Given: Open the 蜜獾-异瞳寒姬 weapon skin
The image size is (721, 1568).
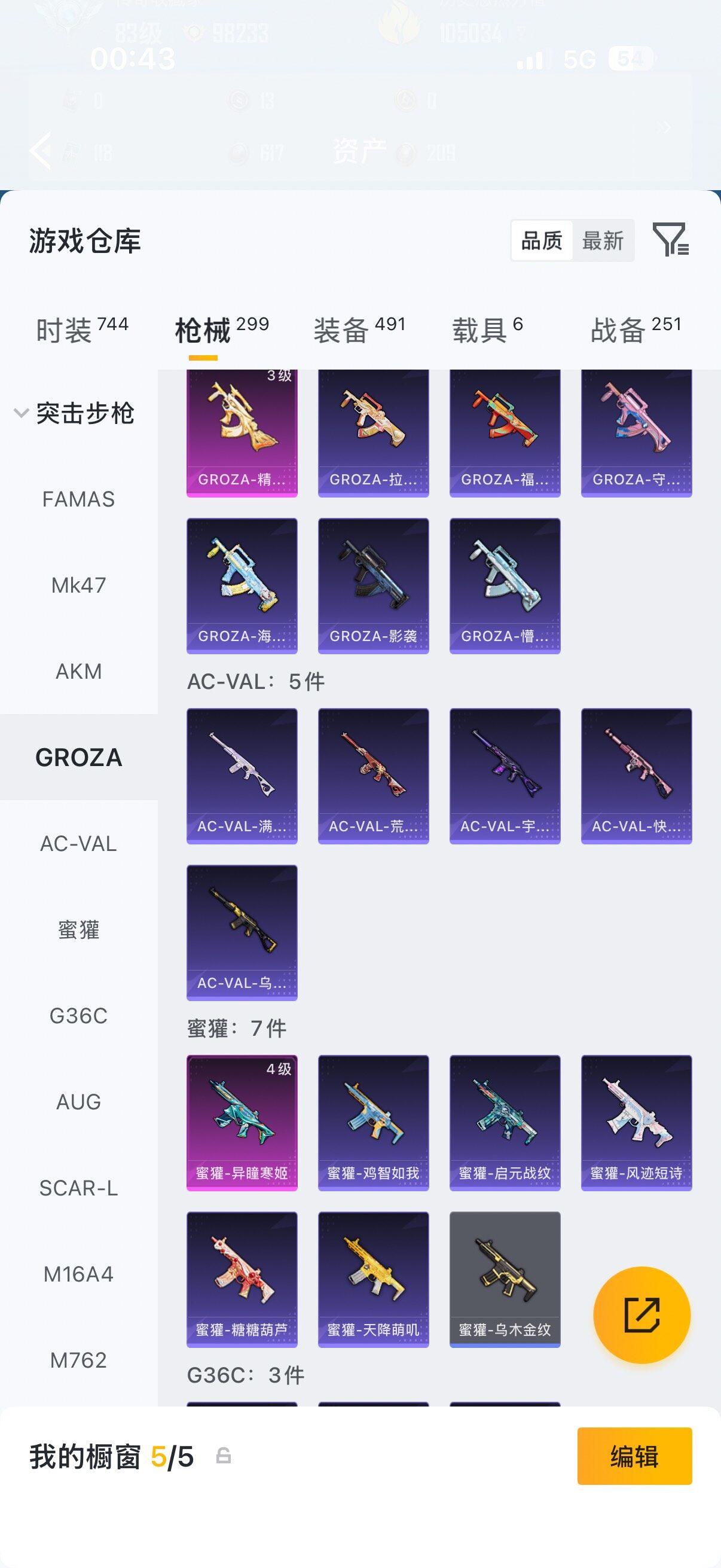Looking at the screenshot, I should (x=242, y=1122).
